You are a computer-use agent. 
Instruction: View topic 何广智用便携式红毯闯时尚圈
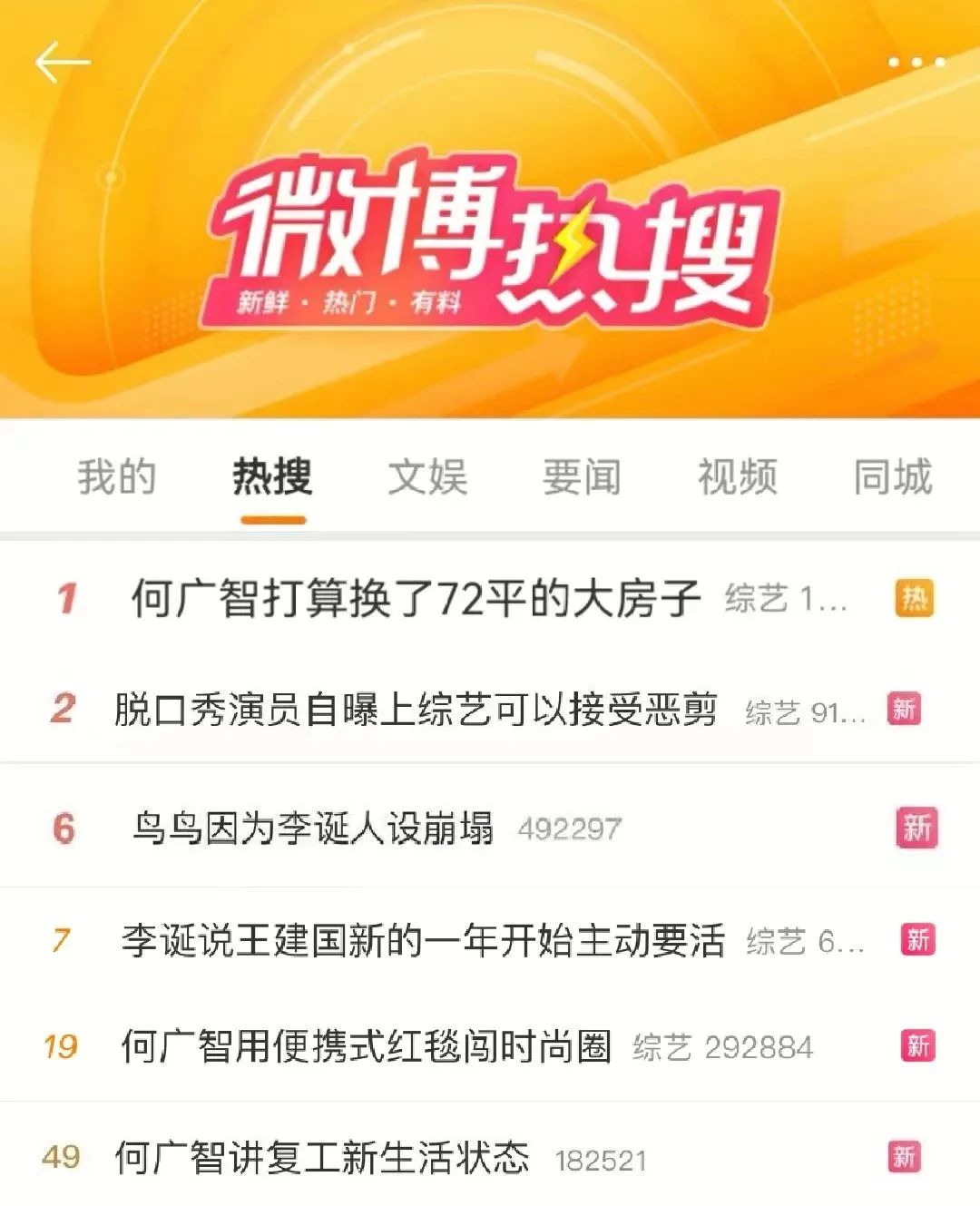point(367,1046)
